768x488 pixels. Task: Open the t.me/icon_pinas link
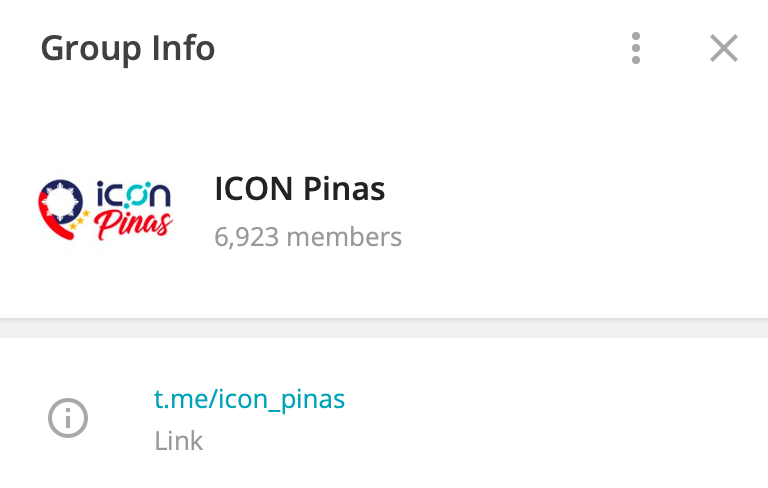(x=249, y=399)
